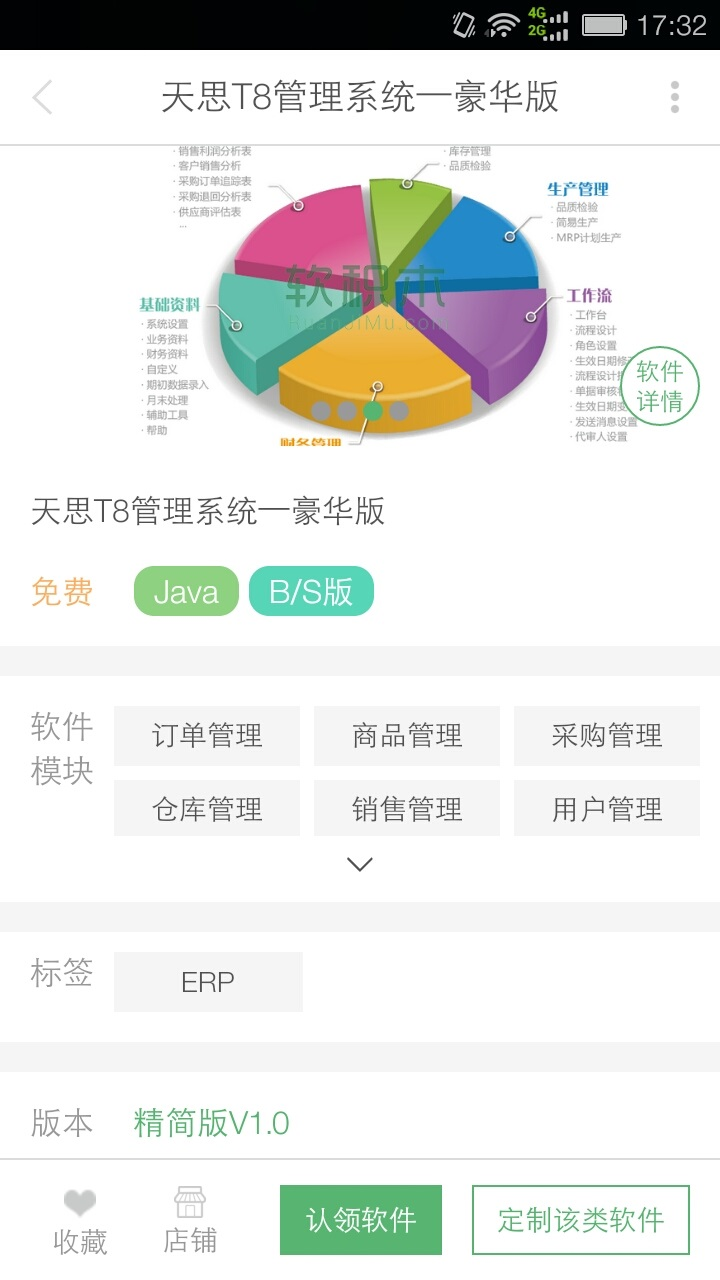This screenshot has width=720, height=1280.
Task: Claim the software with 认领软件
Action: [361, 1220]
